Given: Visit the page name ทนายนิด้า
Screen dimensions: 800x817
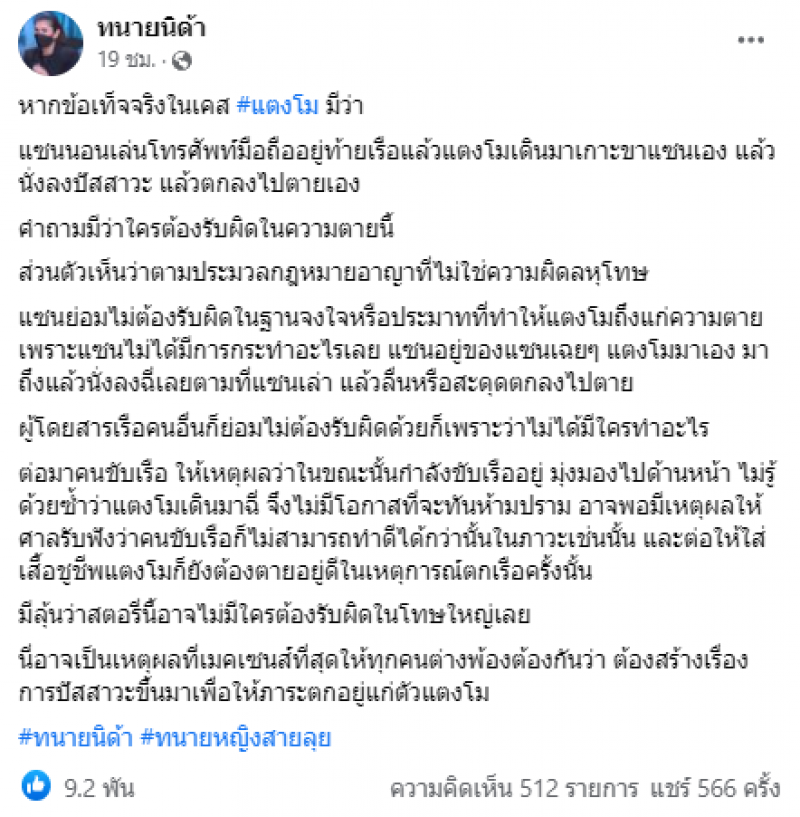Looking at the screenshot, I should pyautogui.click(x=151, y=29).
